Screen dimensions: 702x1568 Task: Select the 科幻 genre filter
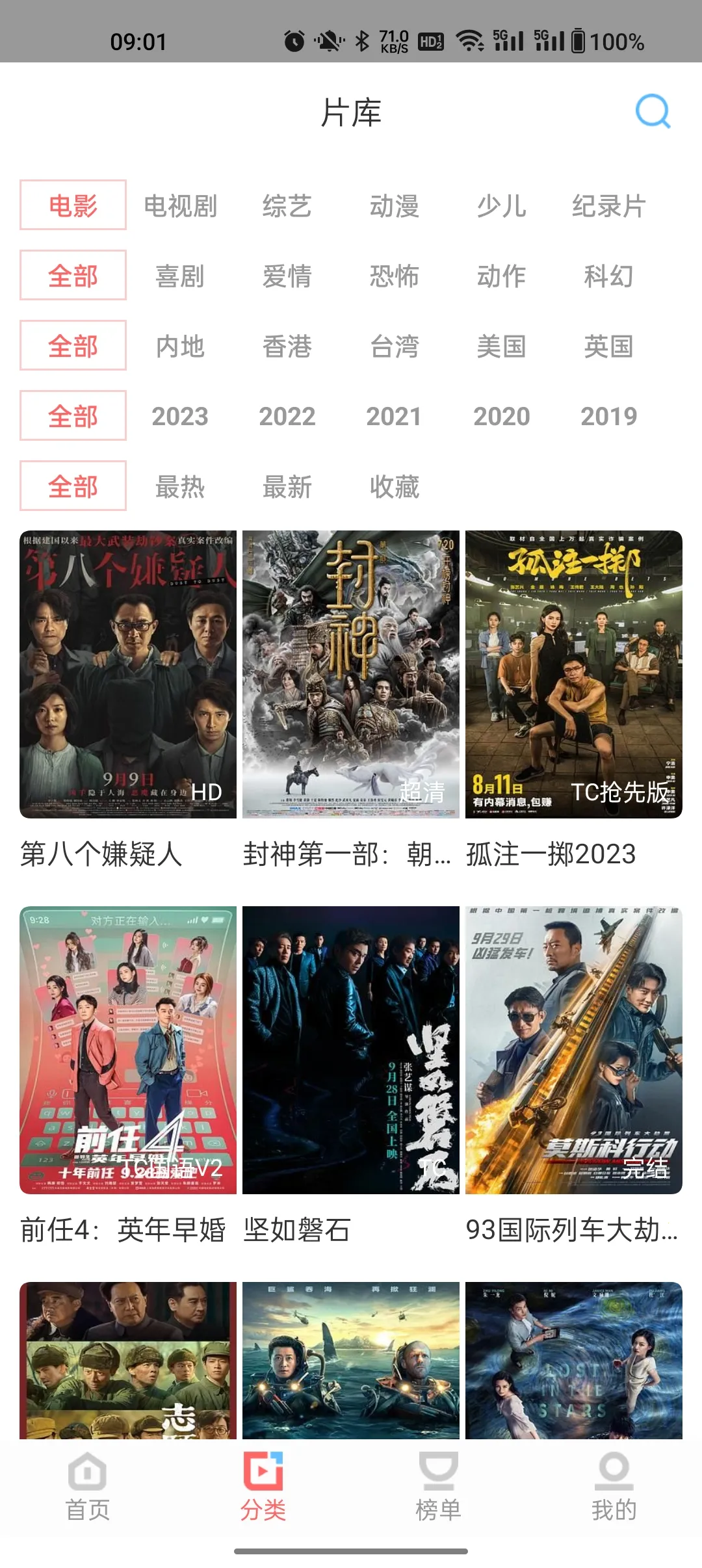[x=608, y=277]
